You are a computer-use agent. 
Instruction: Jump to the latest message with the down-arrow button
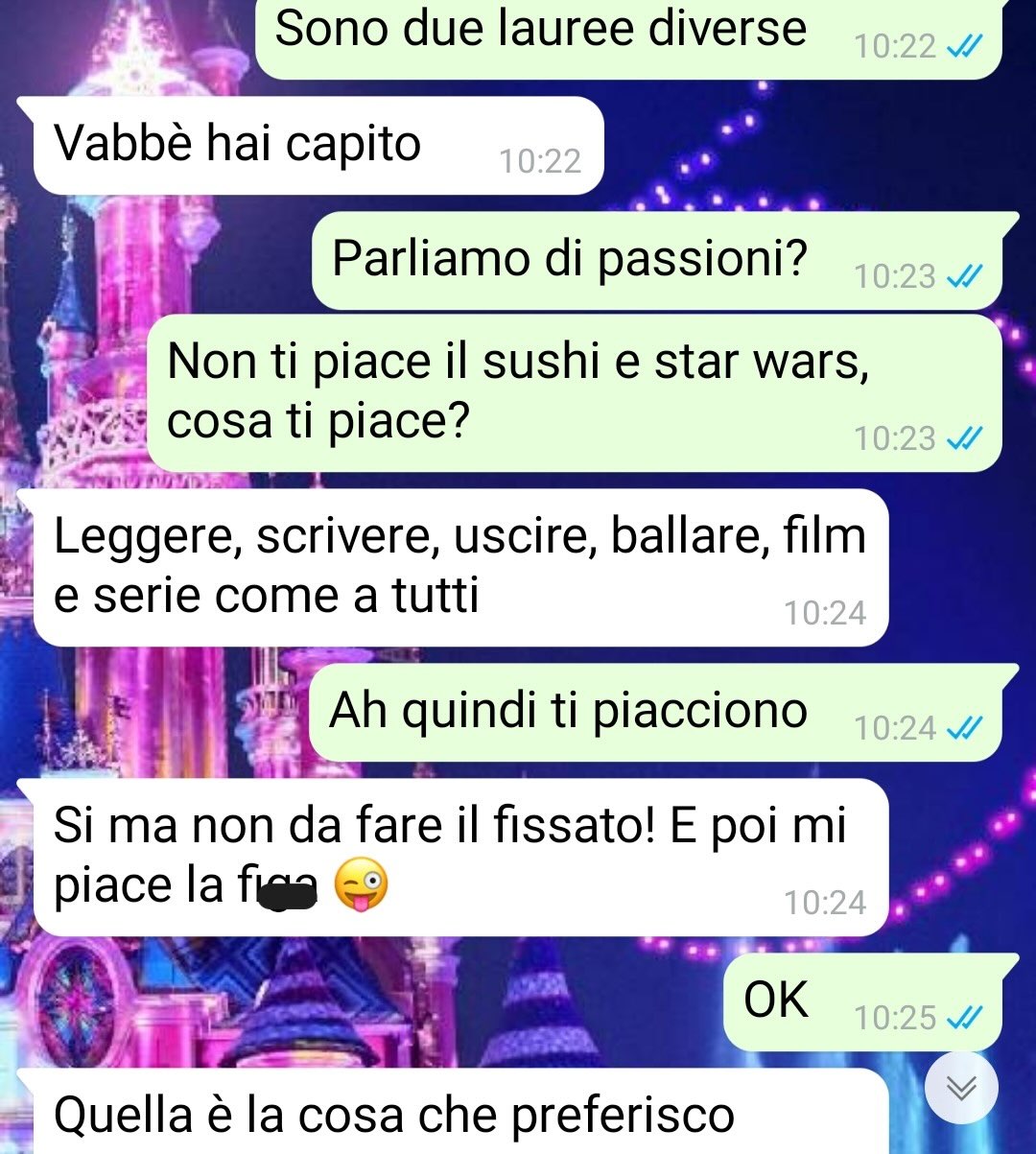click(x=961, y=1088)
